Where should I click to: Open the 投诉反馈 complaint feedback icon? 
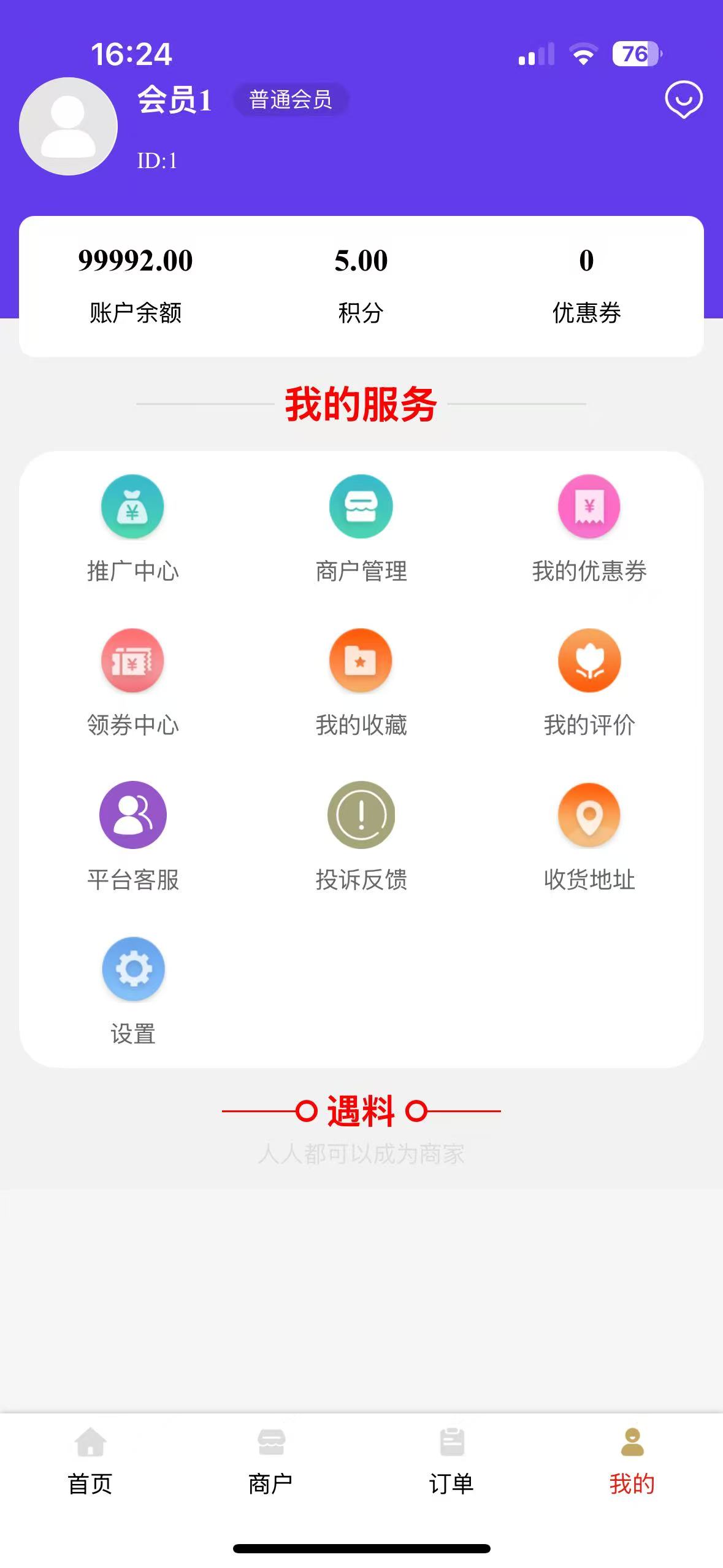(x=361, y=815)
